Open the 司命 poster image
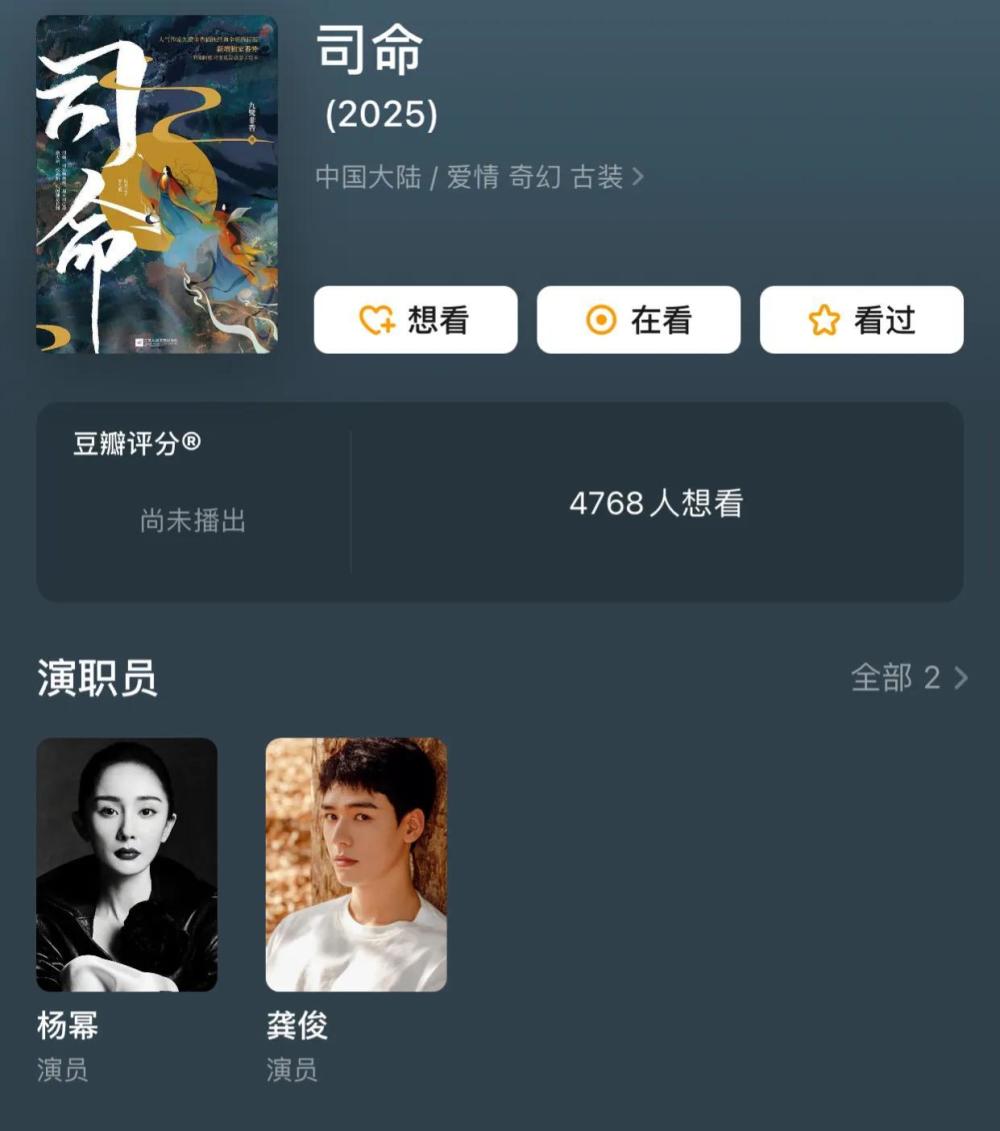Viewport: 1000px width, 1131px height. tap(157, 184)
